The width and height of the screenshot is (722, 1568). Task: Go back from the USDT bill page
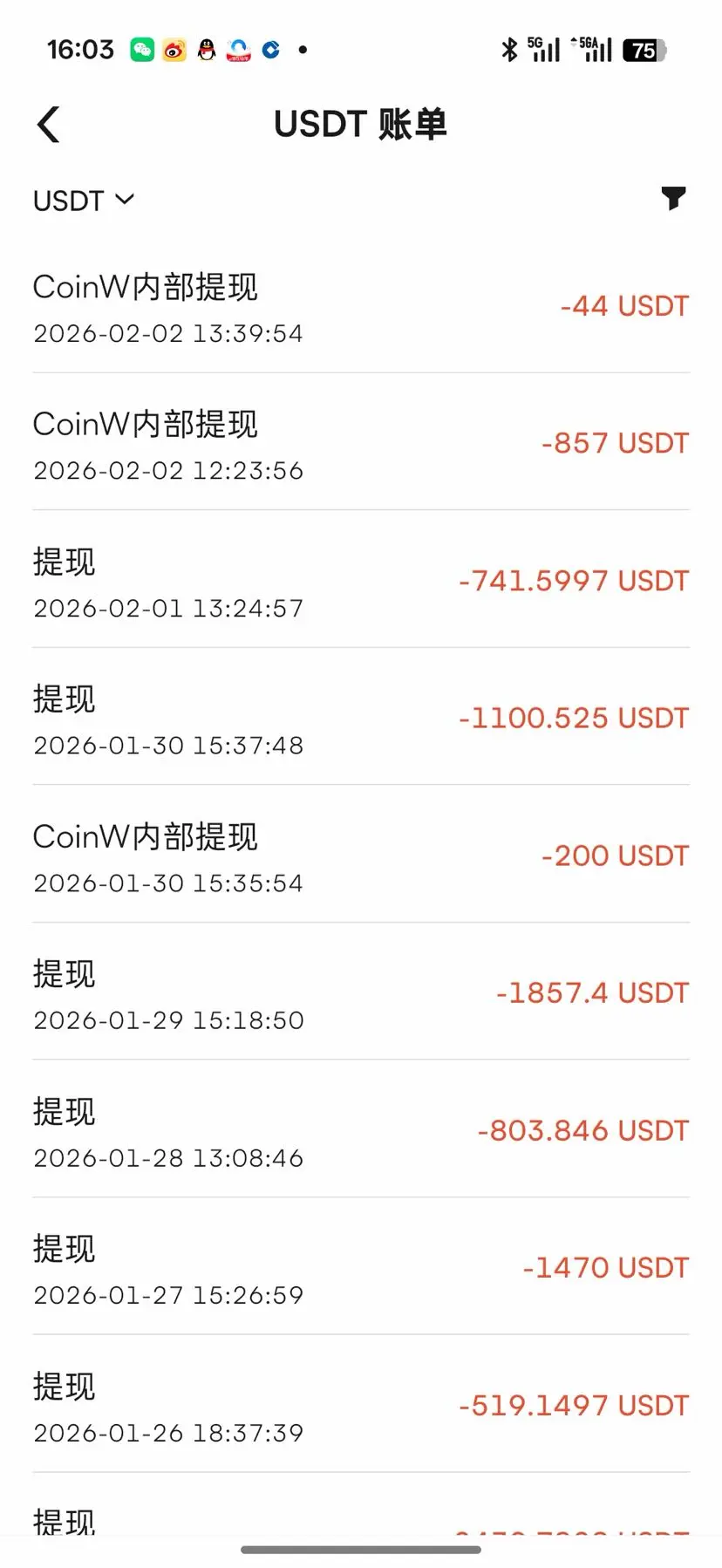[x=50, y=125]
